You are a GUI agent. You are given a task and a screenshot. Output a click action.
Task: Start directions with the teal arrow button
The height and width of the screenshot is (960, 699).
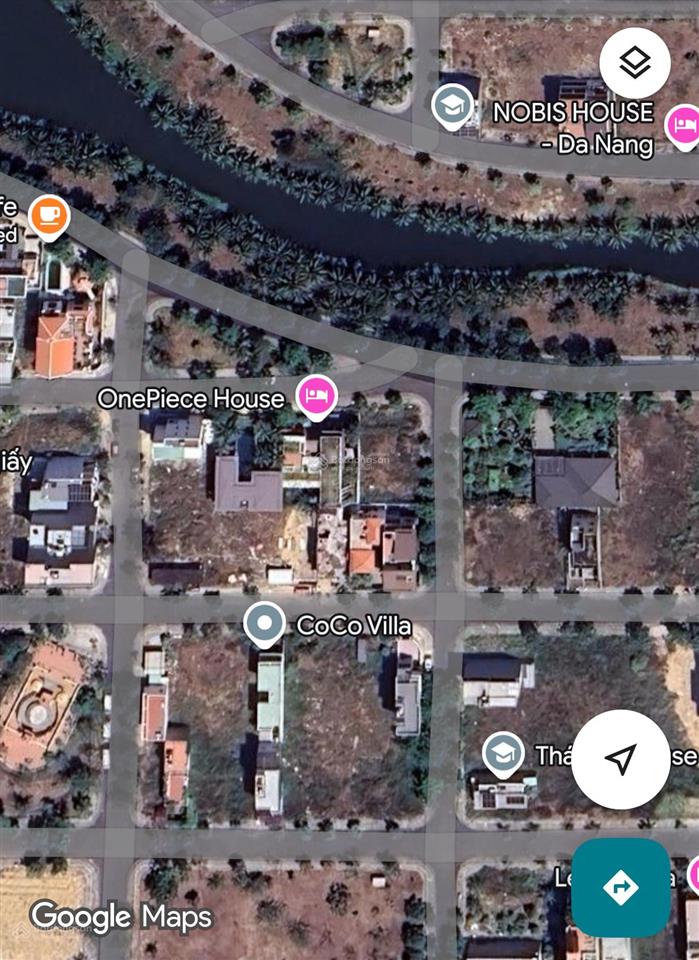(x=620, y=887)
